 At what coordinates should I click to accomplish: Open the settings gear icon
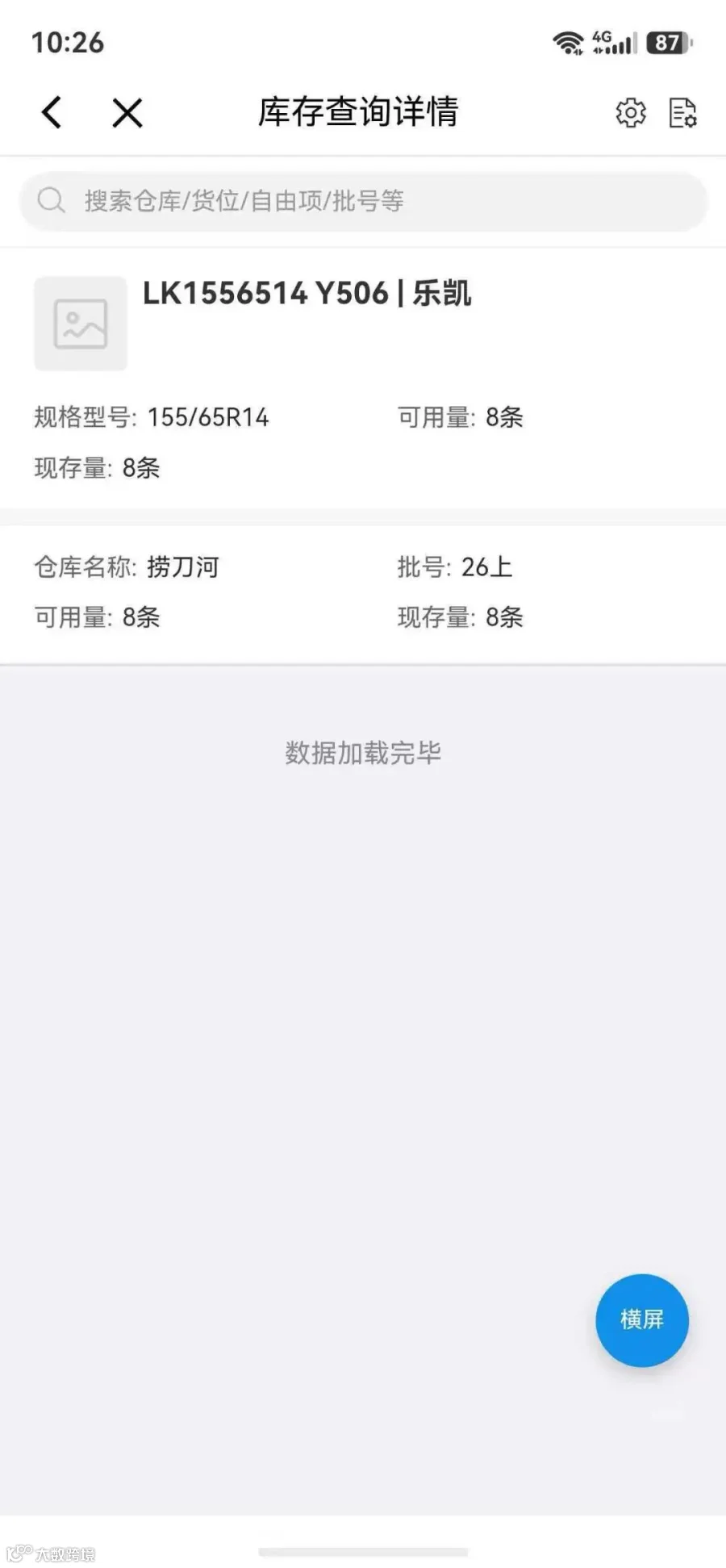click(631, 113)
